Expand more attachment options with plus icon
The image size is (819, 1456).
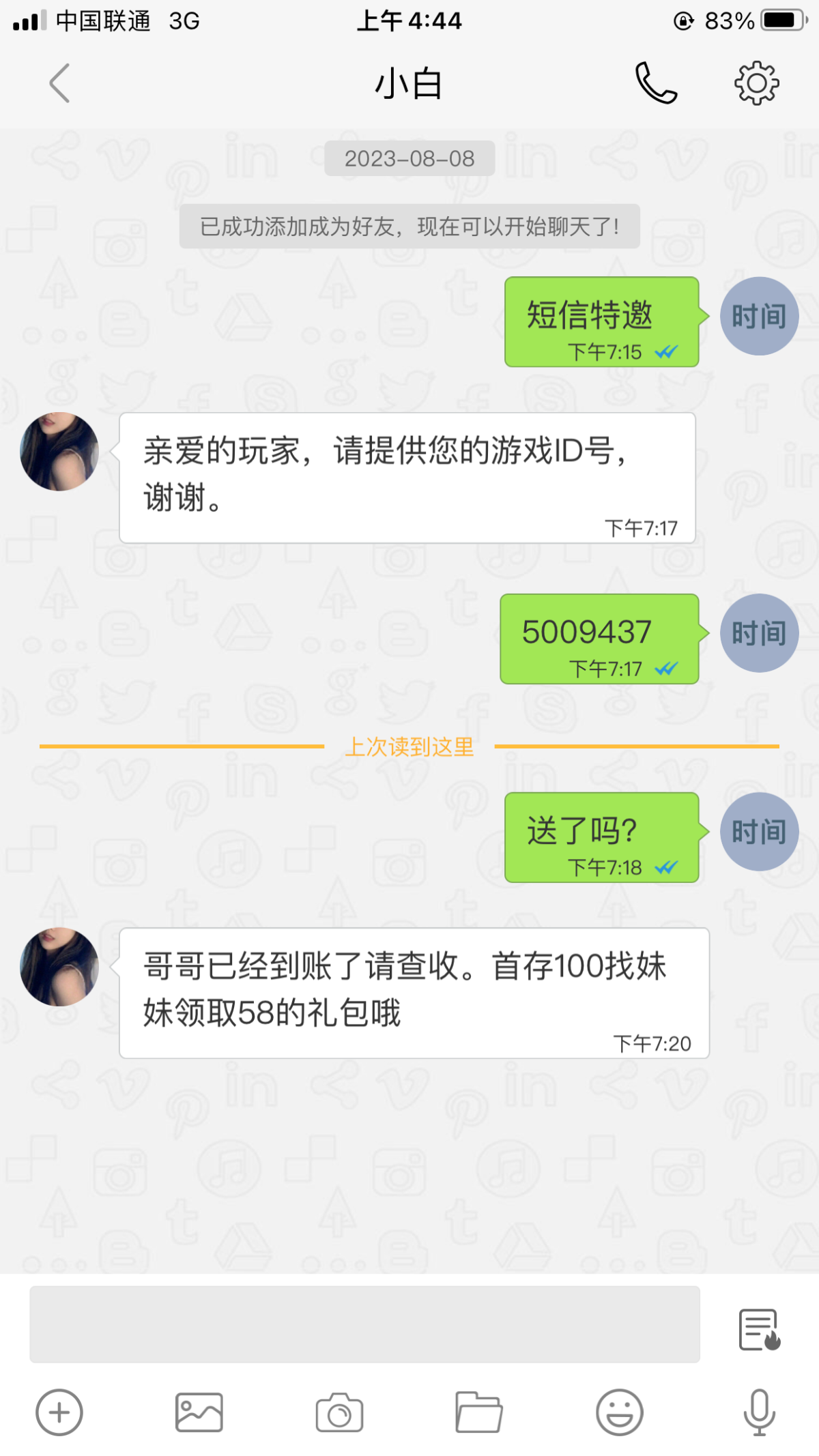pos(59,1412)
